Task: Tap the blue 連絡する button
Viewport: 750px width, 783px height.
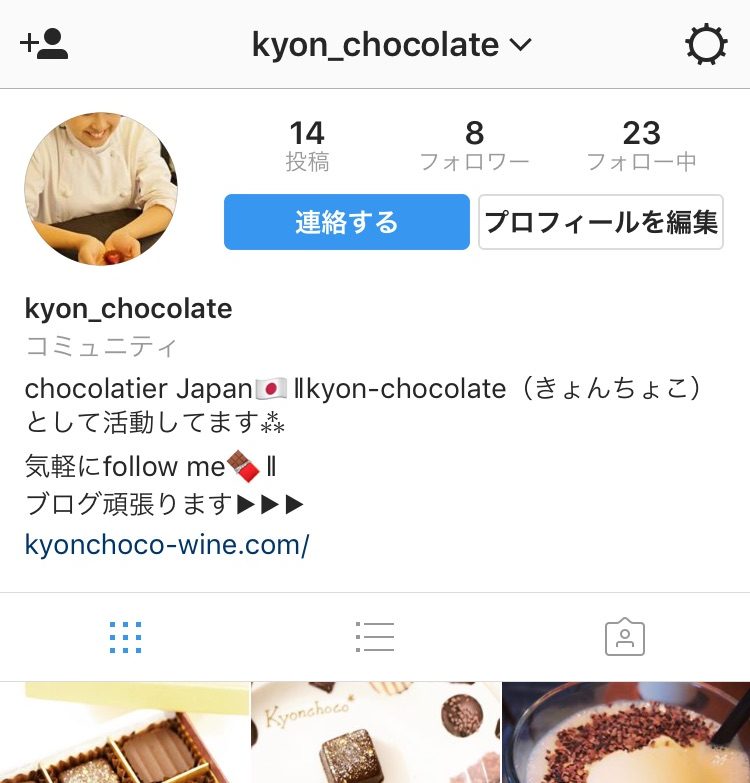Action: tap(346, 222)
